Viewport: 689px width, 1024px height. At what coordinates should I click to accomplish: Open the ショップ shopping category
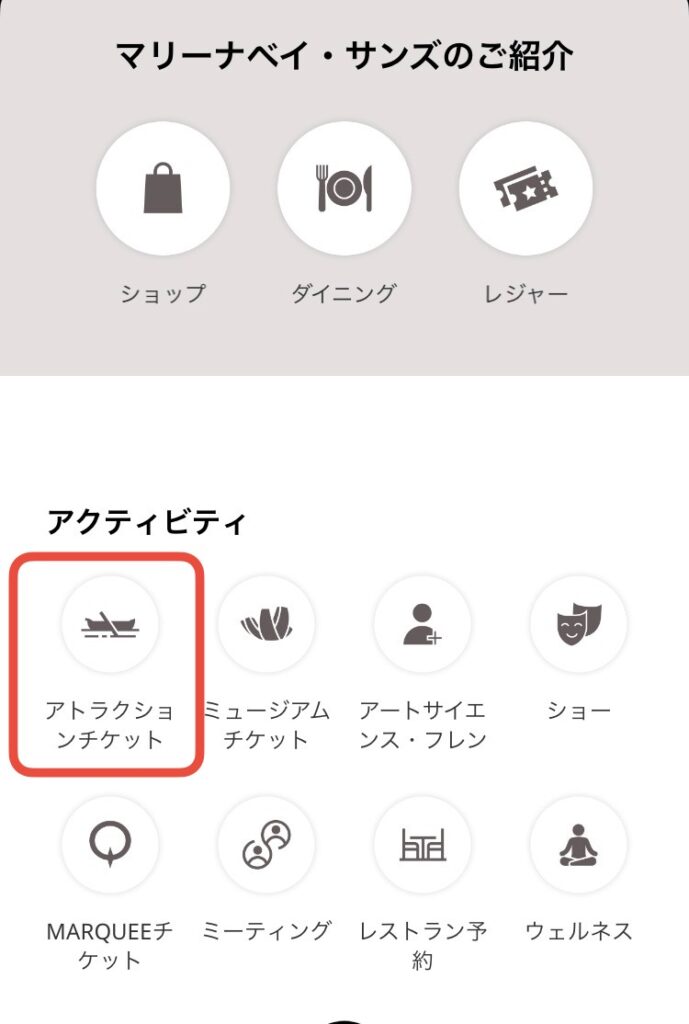pos(163,189)
